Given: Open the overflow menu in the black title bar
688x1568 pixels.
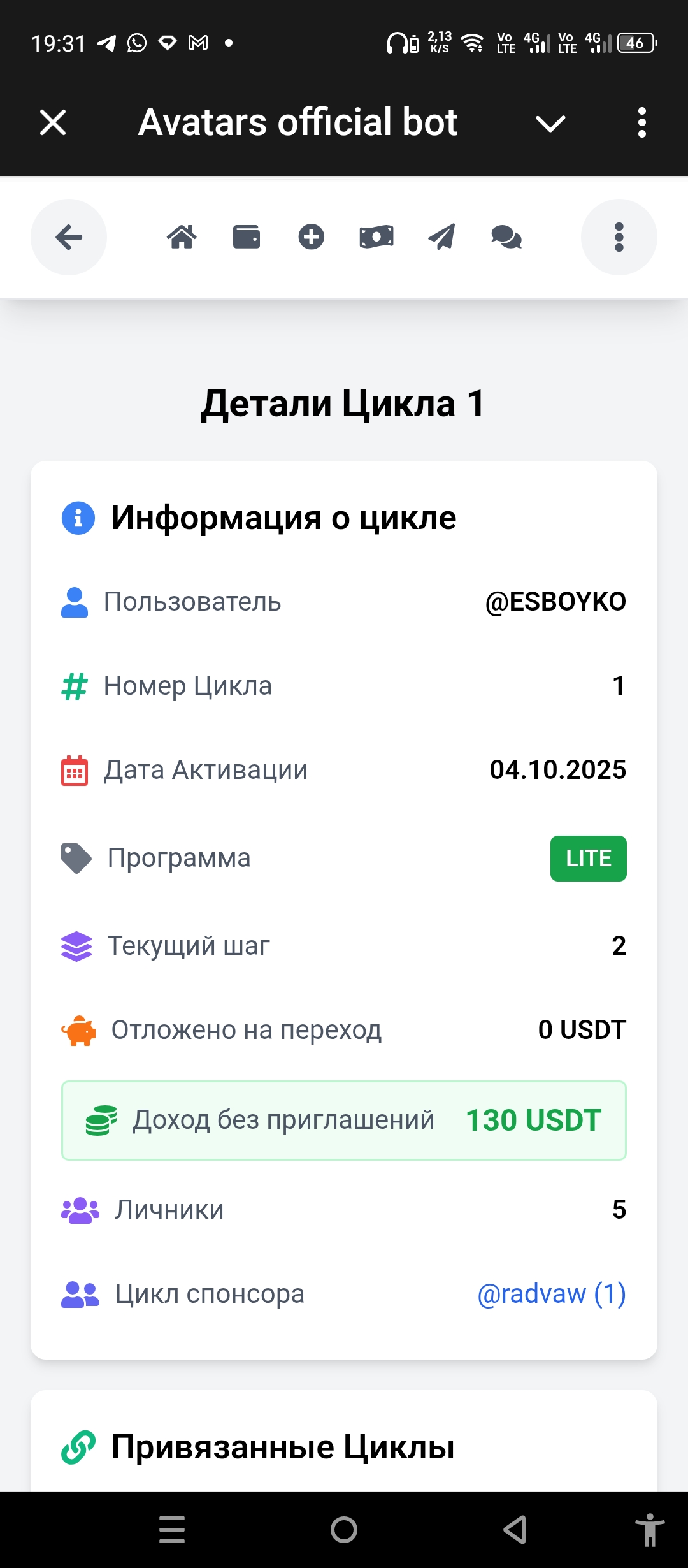Looking at the screenshot, I should pos(641,122).
